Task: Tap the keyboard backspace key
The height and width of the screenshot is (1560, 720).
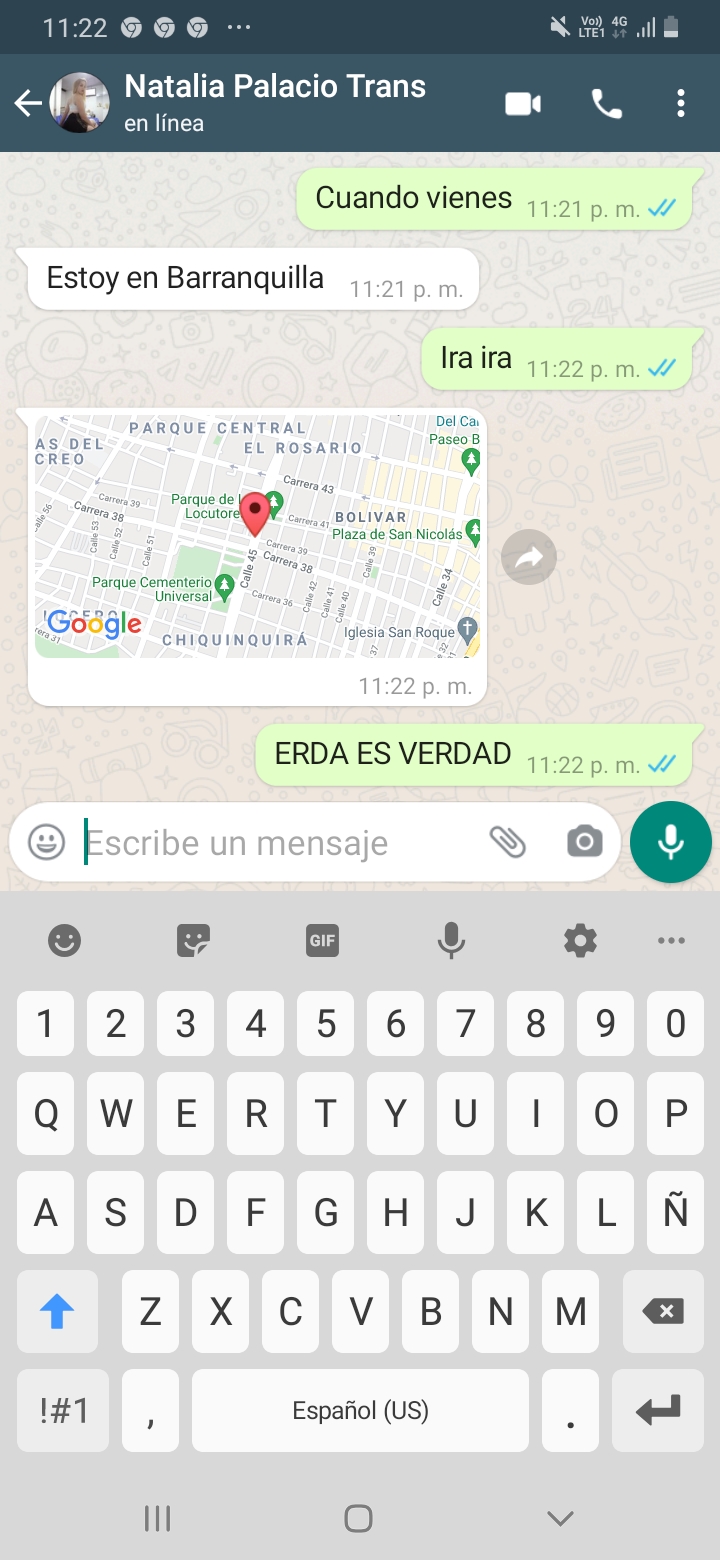Action: pos(662,1311)
